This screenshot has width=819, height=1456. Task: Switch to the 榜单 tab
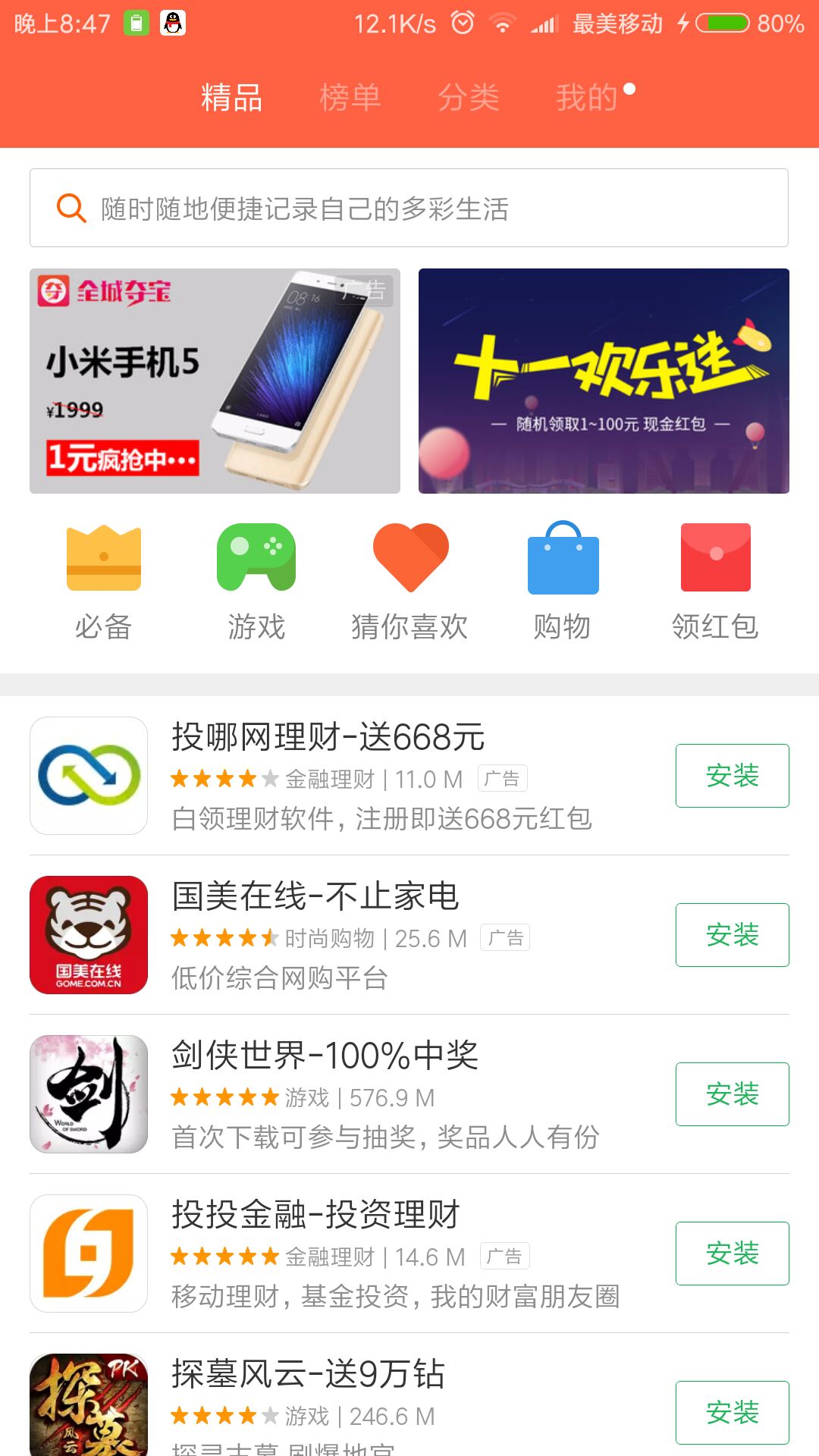(x=350, y=98)
